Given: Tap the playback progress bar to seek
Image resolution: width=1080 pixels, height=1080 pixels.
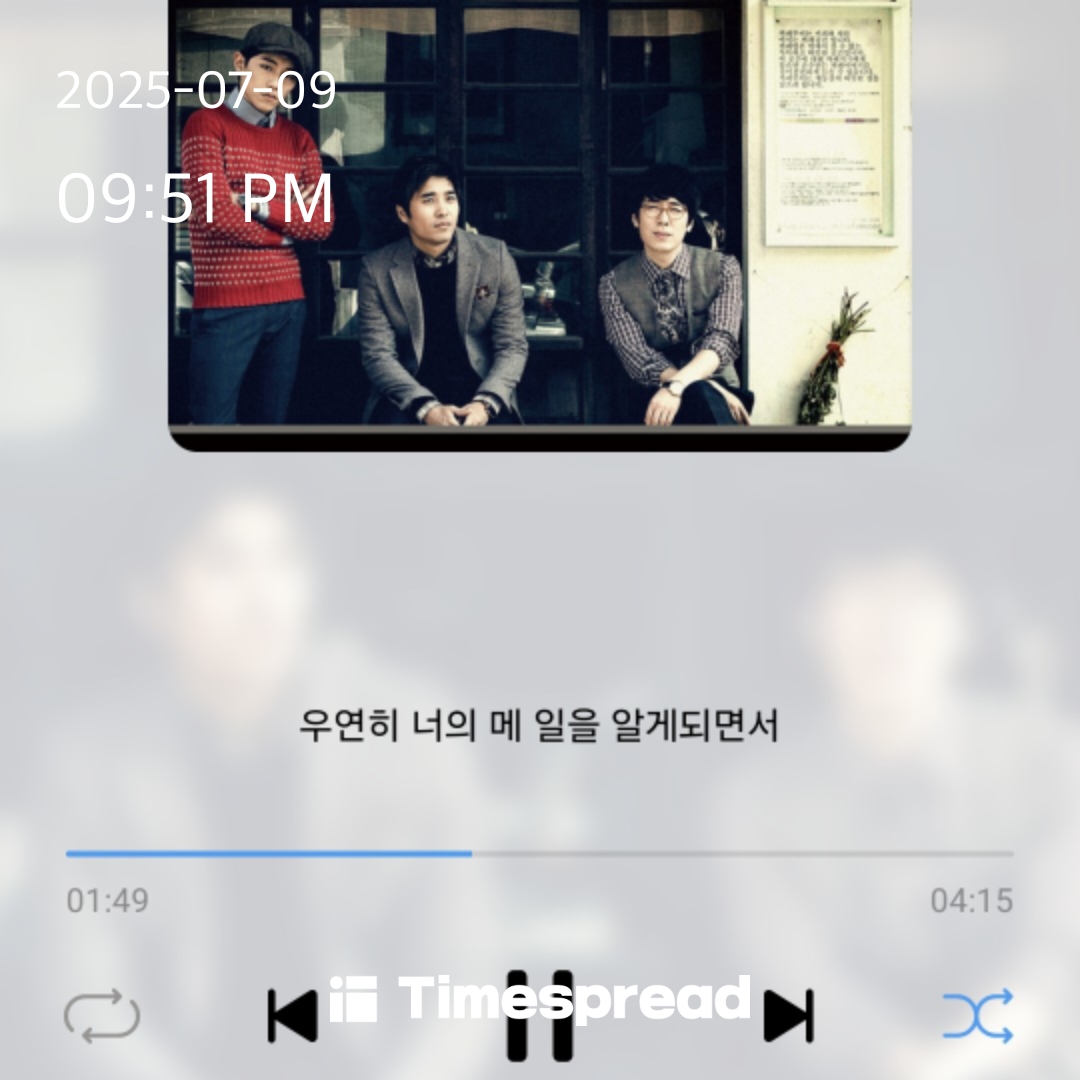Looking at the screenshot, I should [540, 854].
